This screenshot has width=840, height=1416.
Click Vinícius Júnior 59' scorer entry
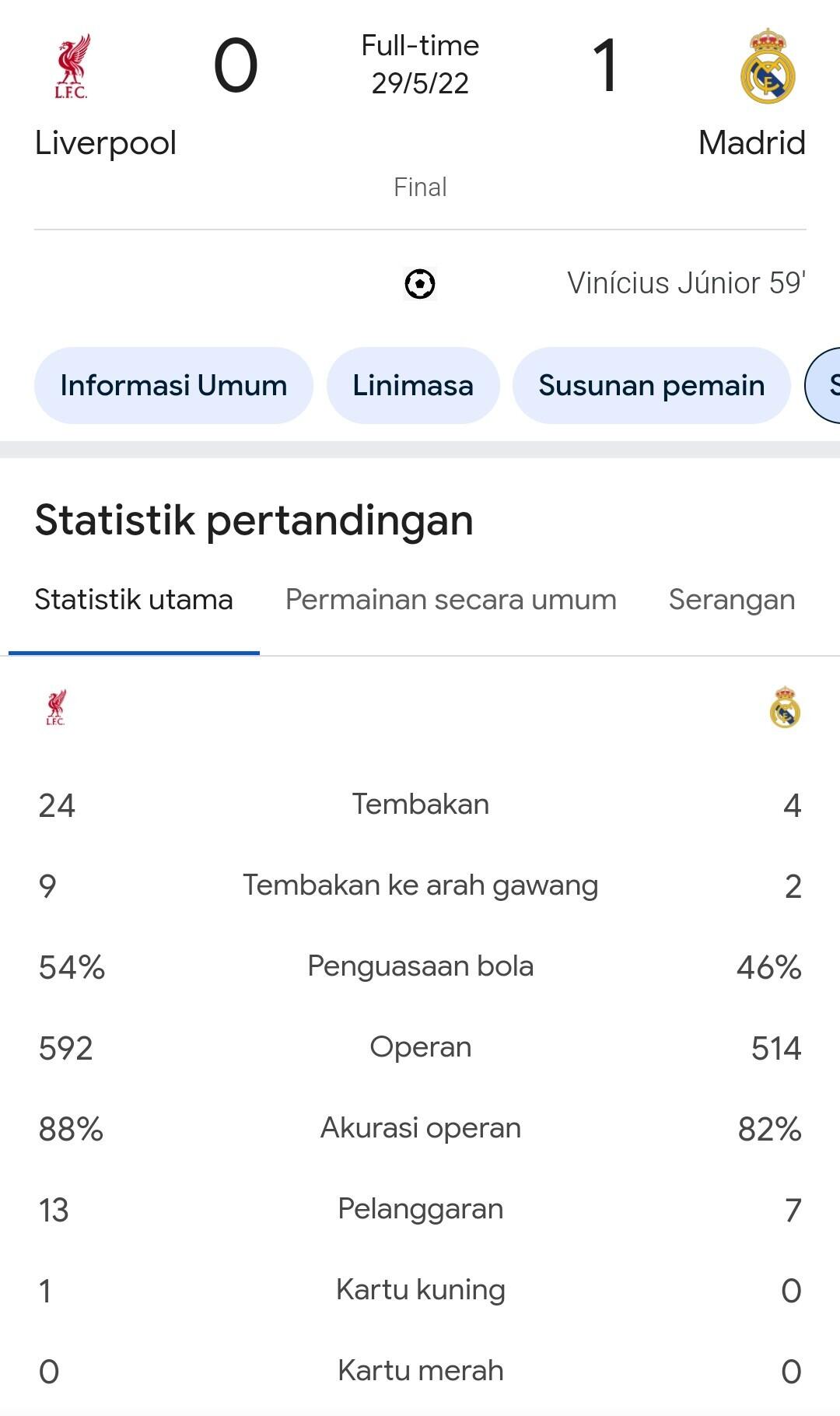click(685, 283)
